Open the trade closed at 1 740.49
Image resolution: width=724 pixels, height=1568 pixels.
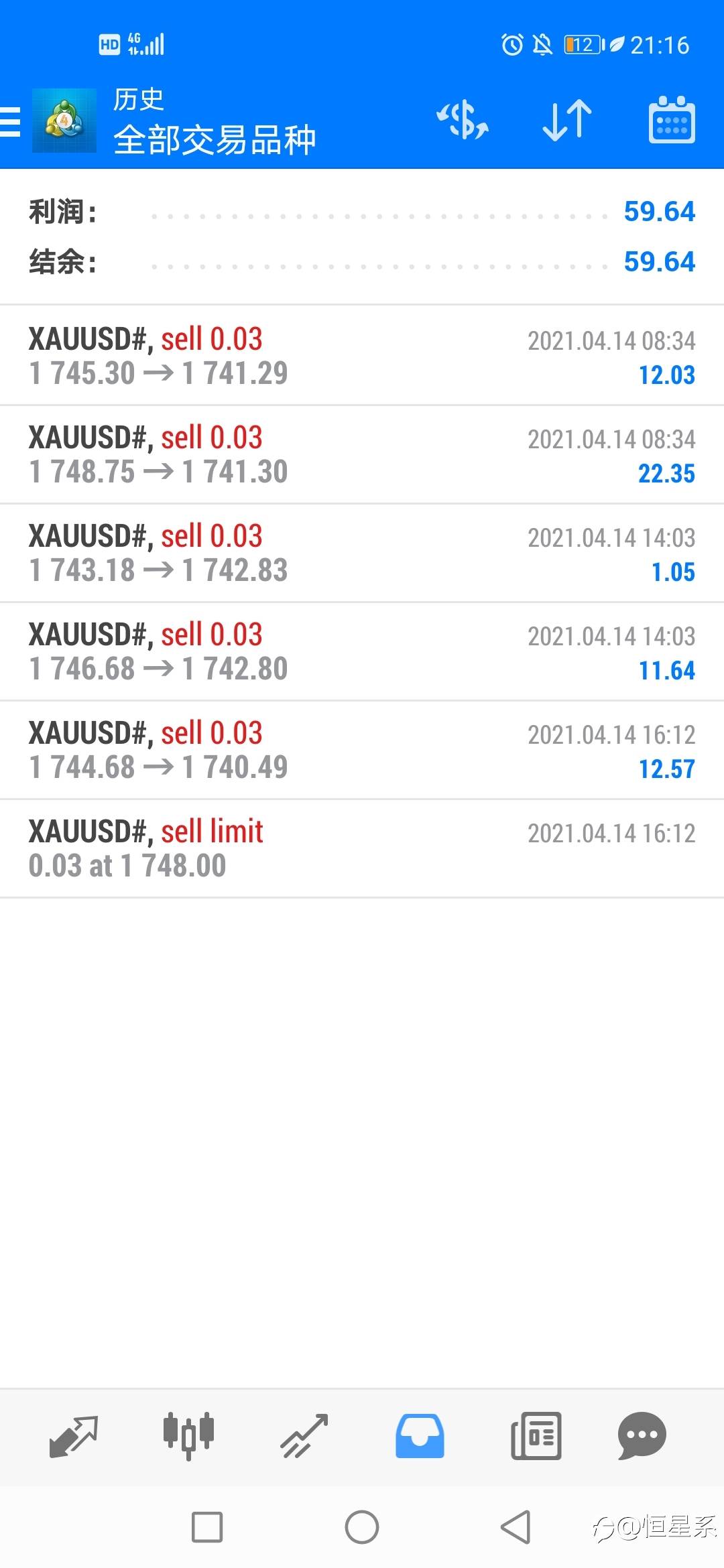[362, 750]
